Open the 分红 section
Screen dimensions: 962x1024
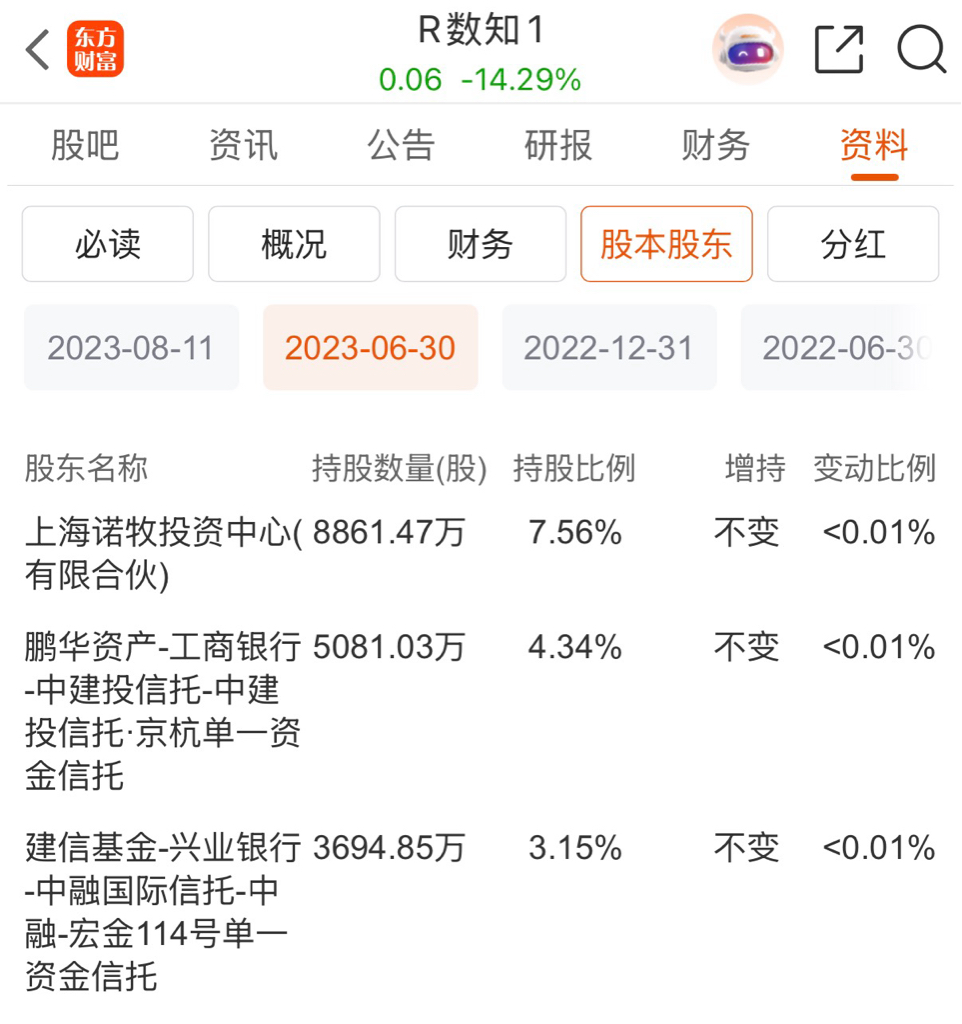pos(853,244)
